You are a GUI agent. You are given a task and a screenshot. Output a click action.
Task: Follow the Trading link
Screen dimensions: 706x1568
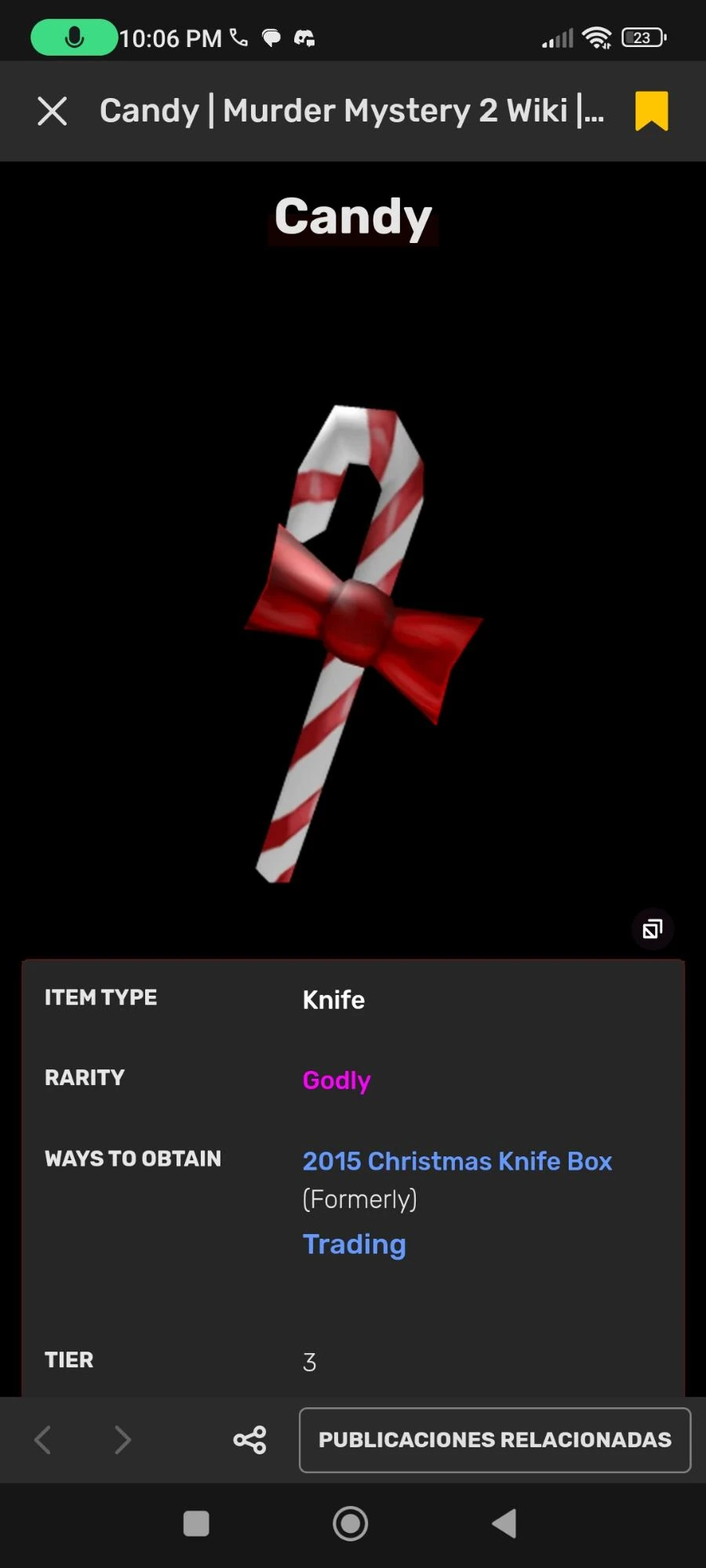pyautogui.click(x=354, y=1244)
